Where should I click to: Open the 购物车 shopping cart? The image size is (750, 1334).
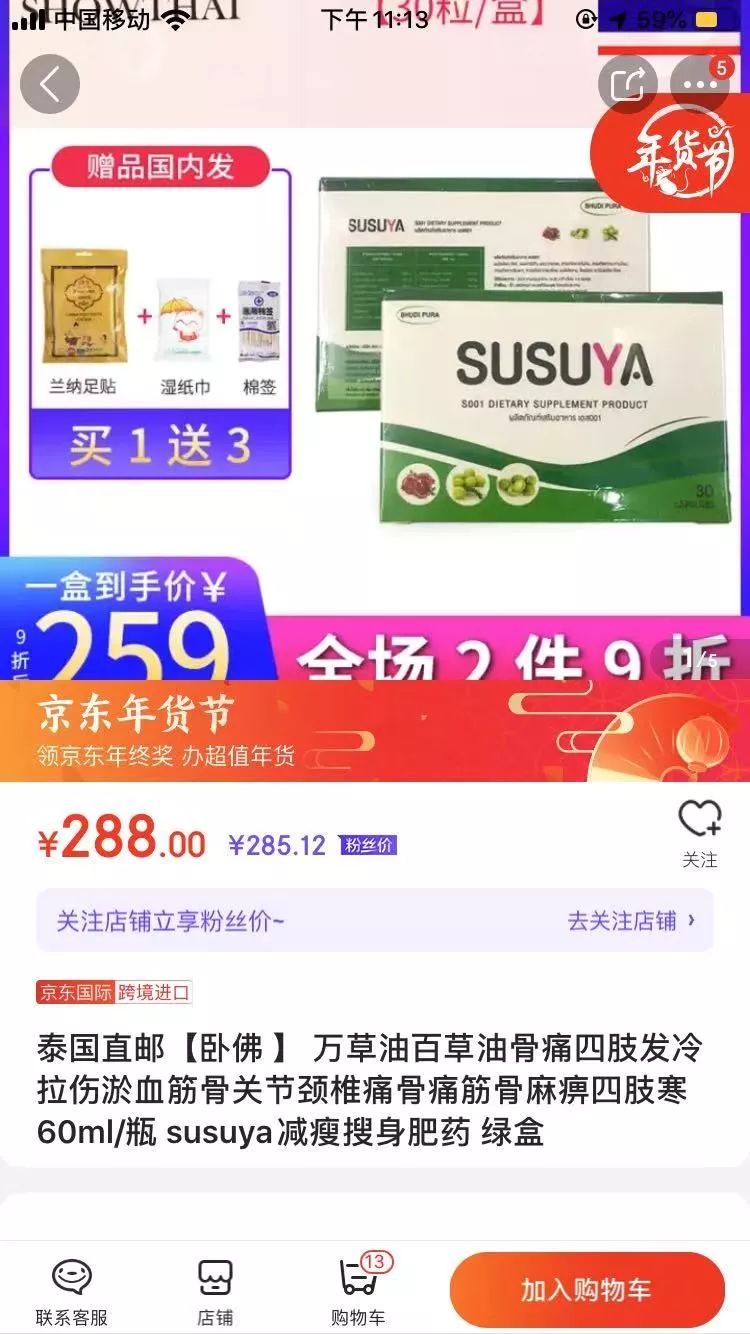[358, 1291]
